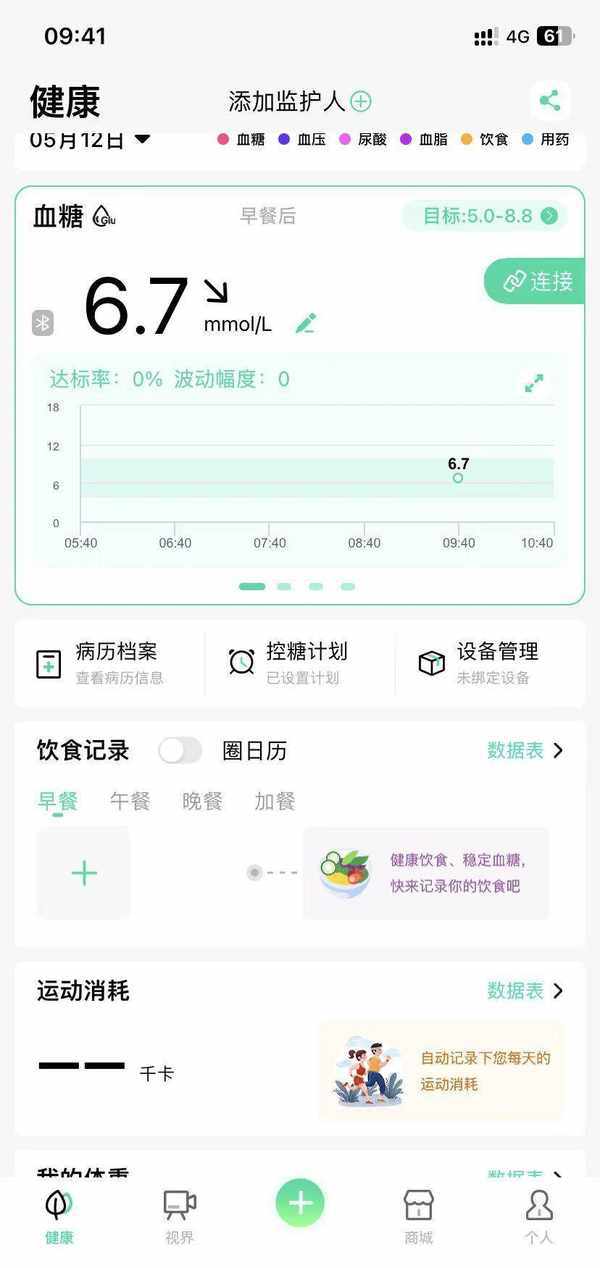Share the health page
Screen dimensions: 600x1268
(549, 100)
